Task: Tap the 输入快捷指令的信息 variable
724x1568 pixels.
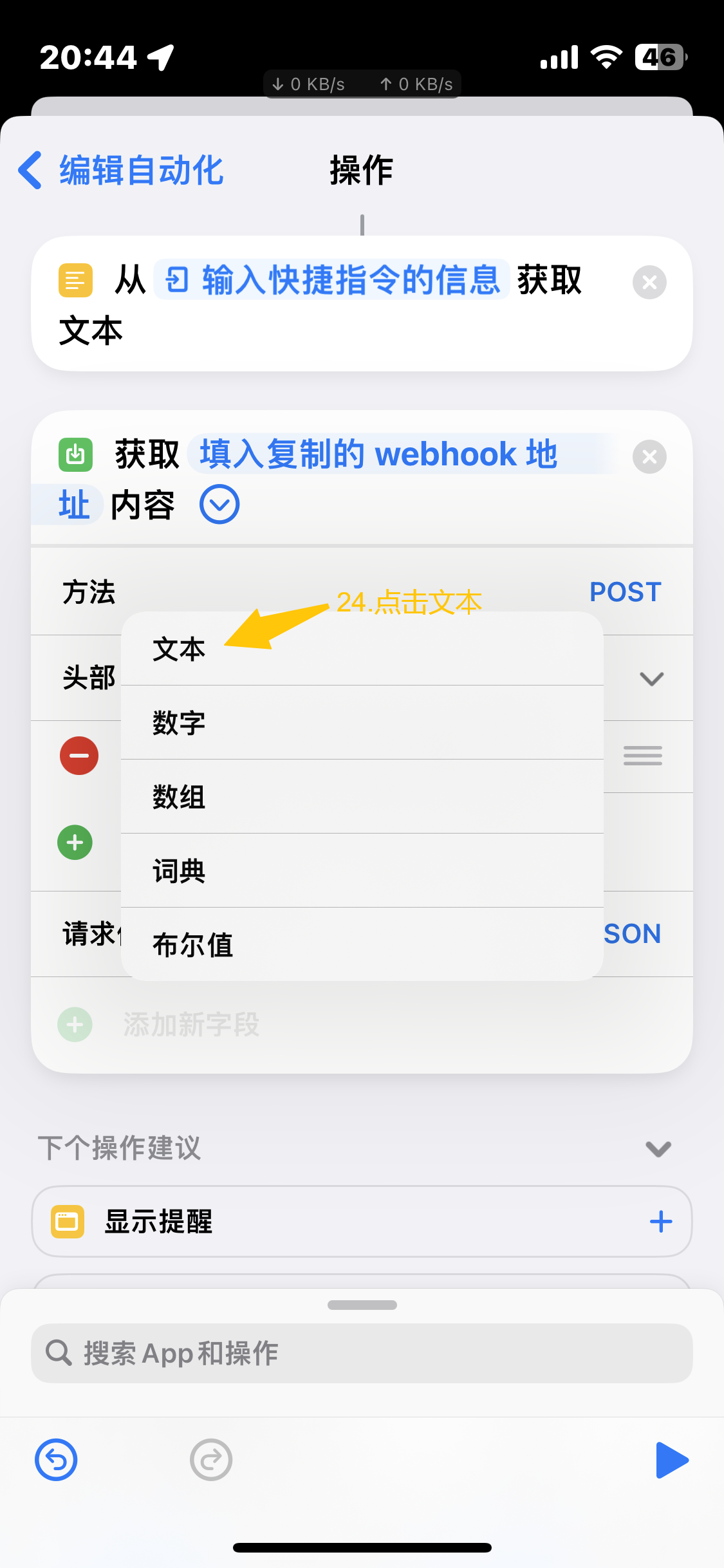Action: point(332,280)
